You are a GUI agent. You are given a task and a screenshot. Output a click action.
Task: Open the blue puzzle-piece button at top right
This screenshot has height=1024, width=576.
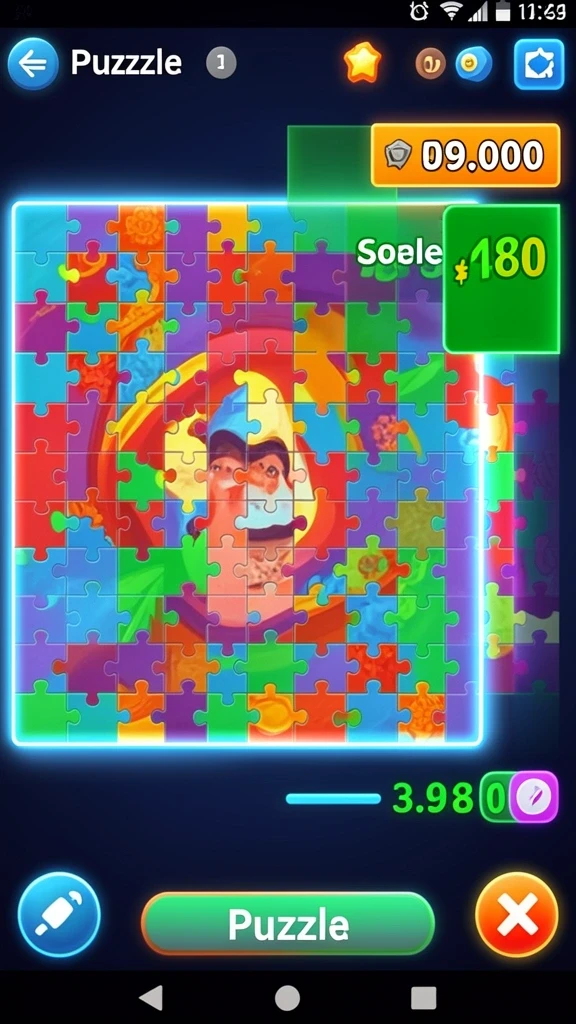pos(539,64)
